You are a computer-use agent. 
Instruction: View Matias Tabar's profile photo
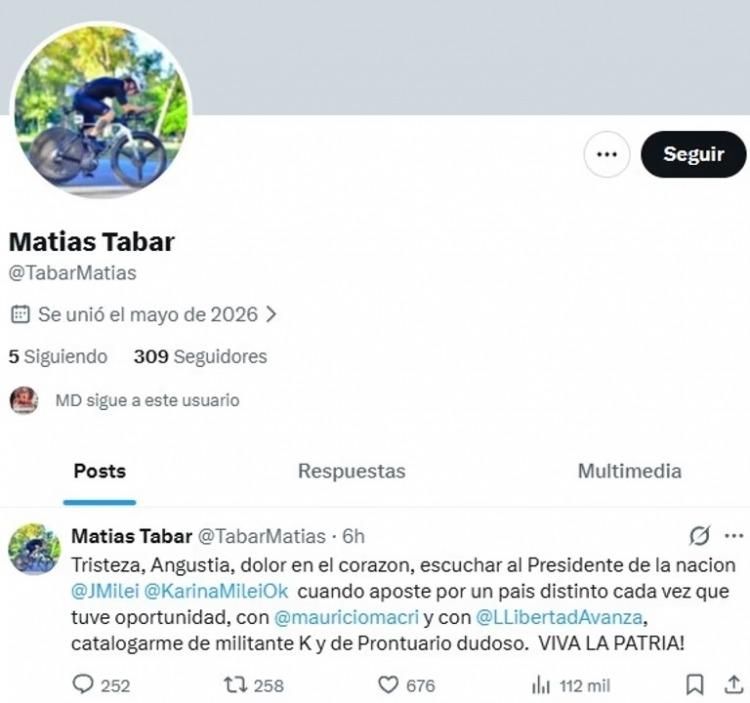click(101, 110)
